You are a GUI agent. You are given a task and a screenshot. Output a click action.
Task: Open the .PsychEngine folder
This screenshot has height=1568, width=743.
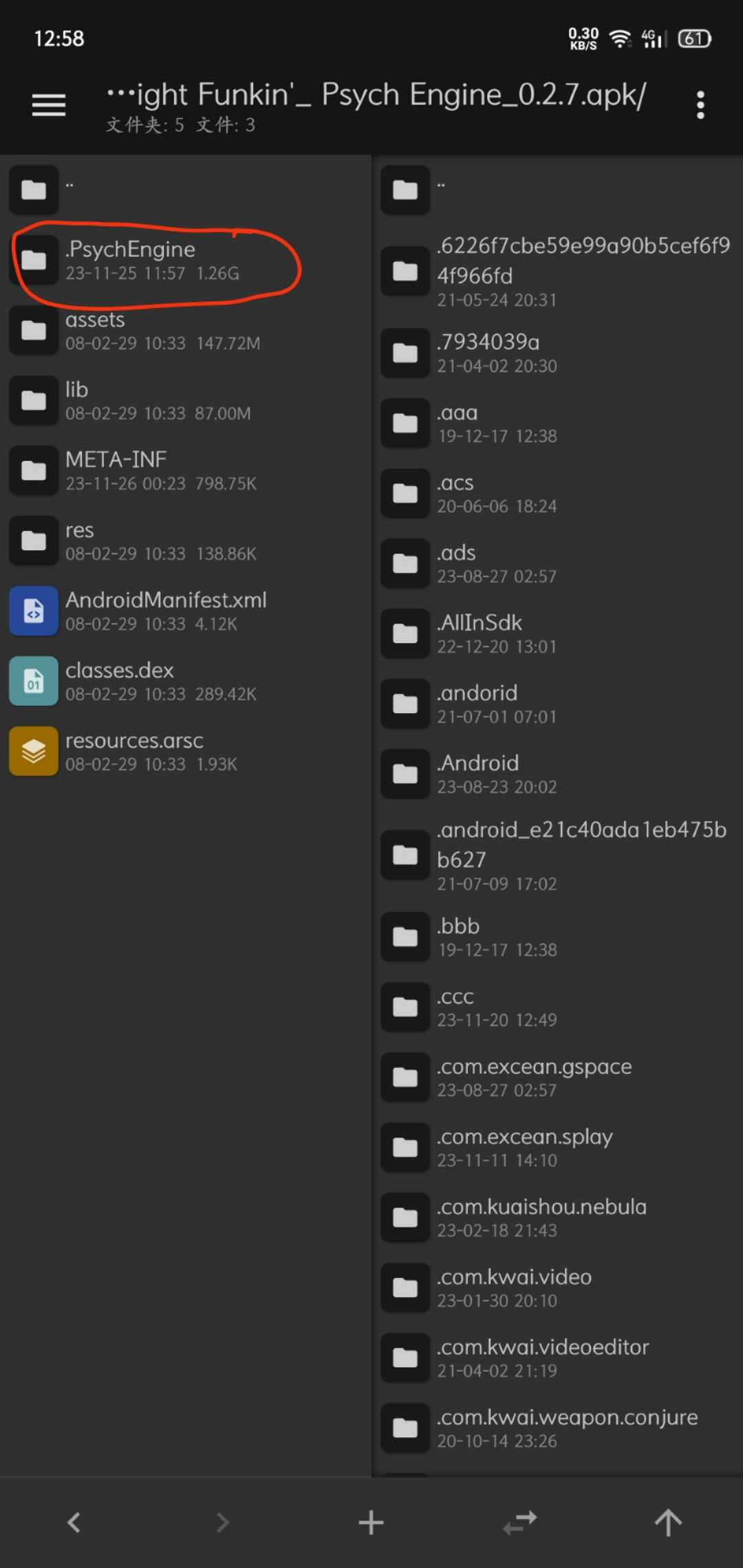(x=131, y=260)
